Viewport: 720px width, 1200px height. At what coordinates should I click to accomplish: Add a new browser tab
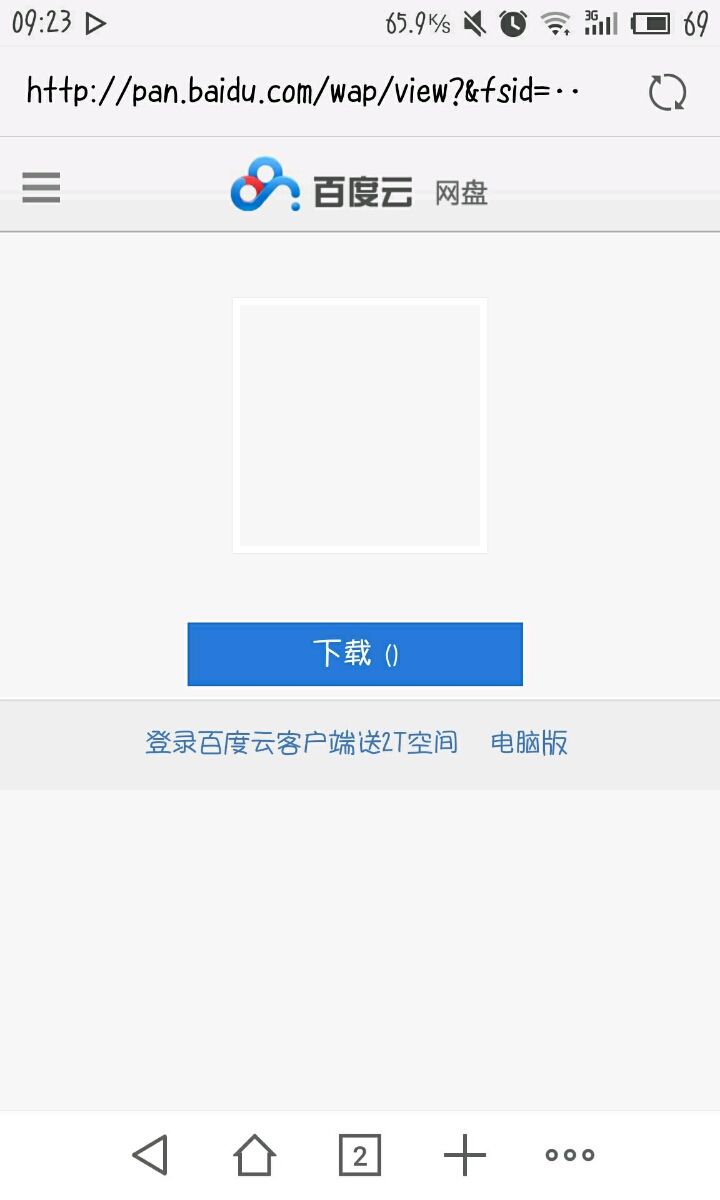pyautogui.click(x=465, y=1155)
